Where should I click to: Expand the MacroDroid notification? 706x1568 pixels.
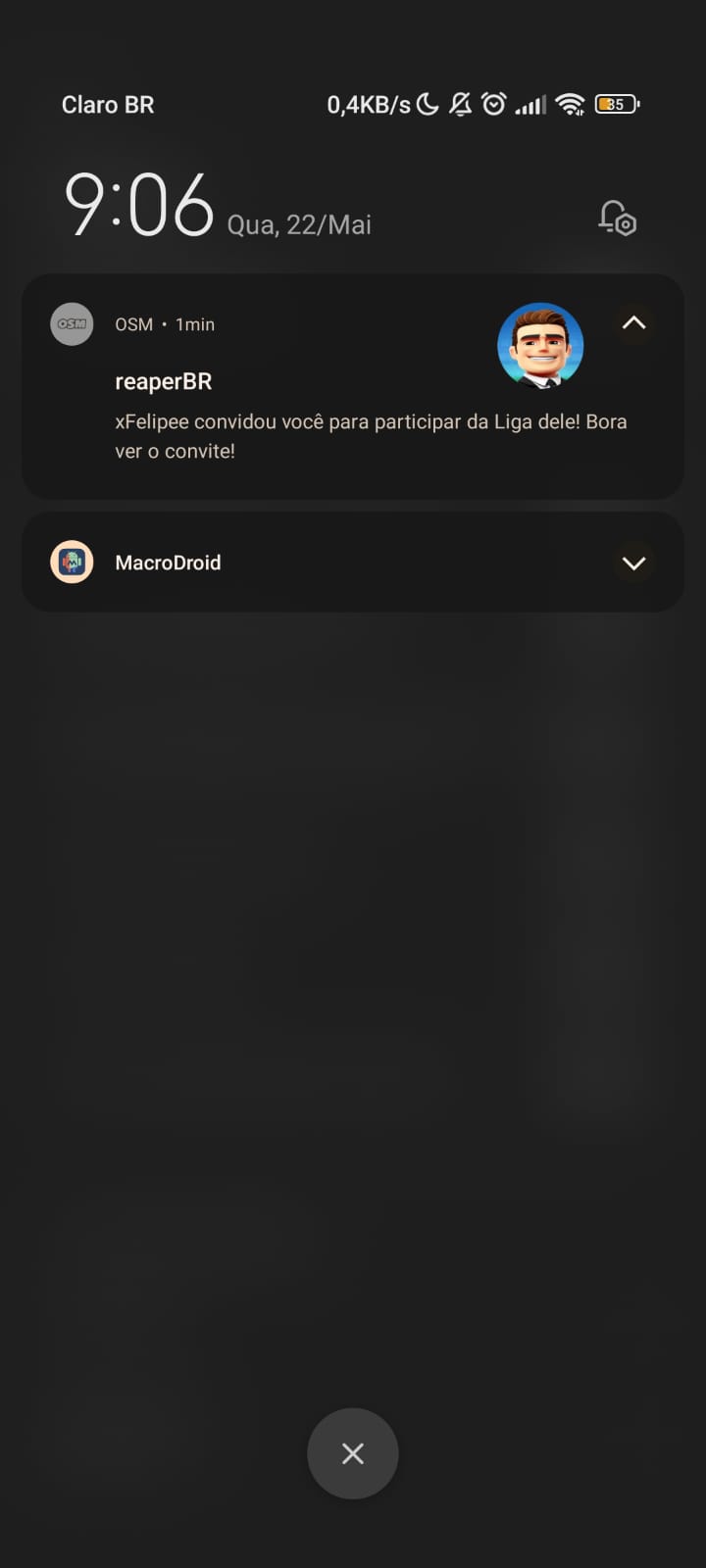(633, 563)
